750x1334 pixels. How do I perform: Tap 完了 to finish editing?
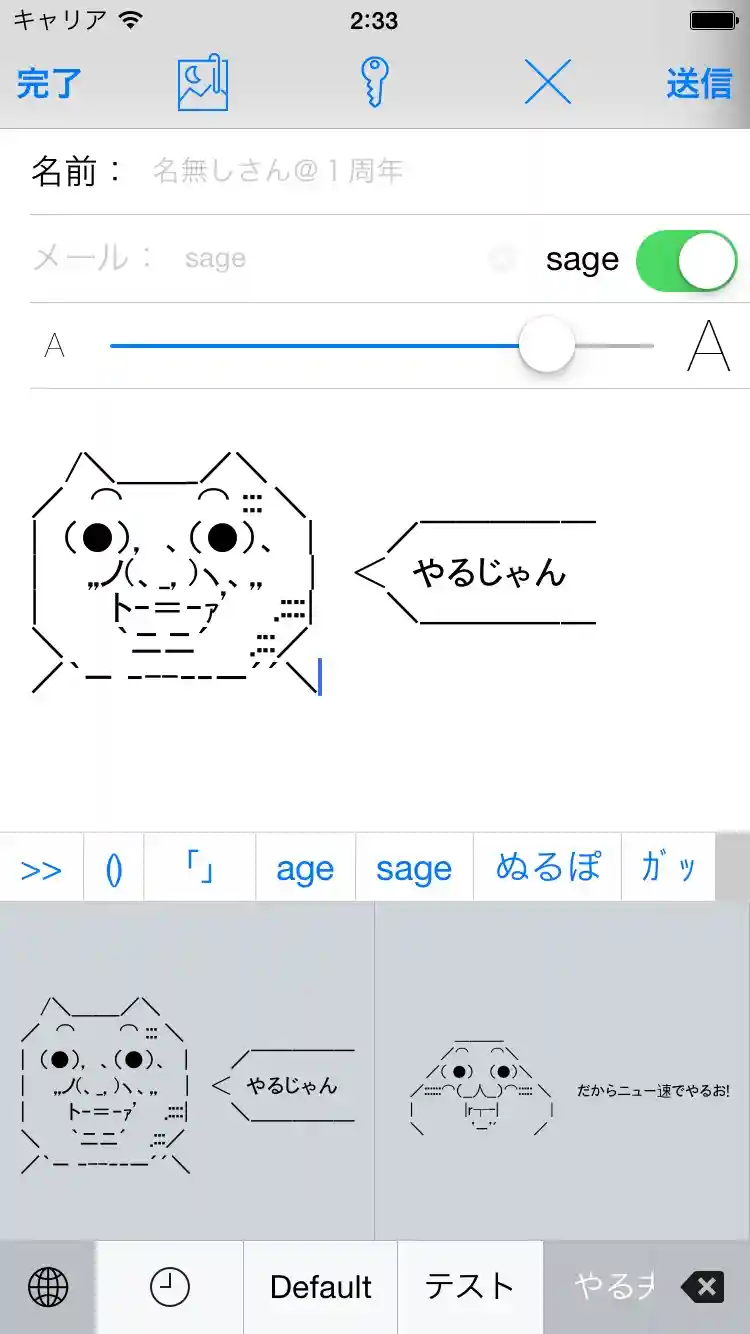click(49, 84)
